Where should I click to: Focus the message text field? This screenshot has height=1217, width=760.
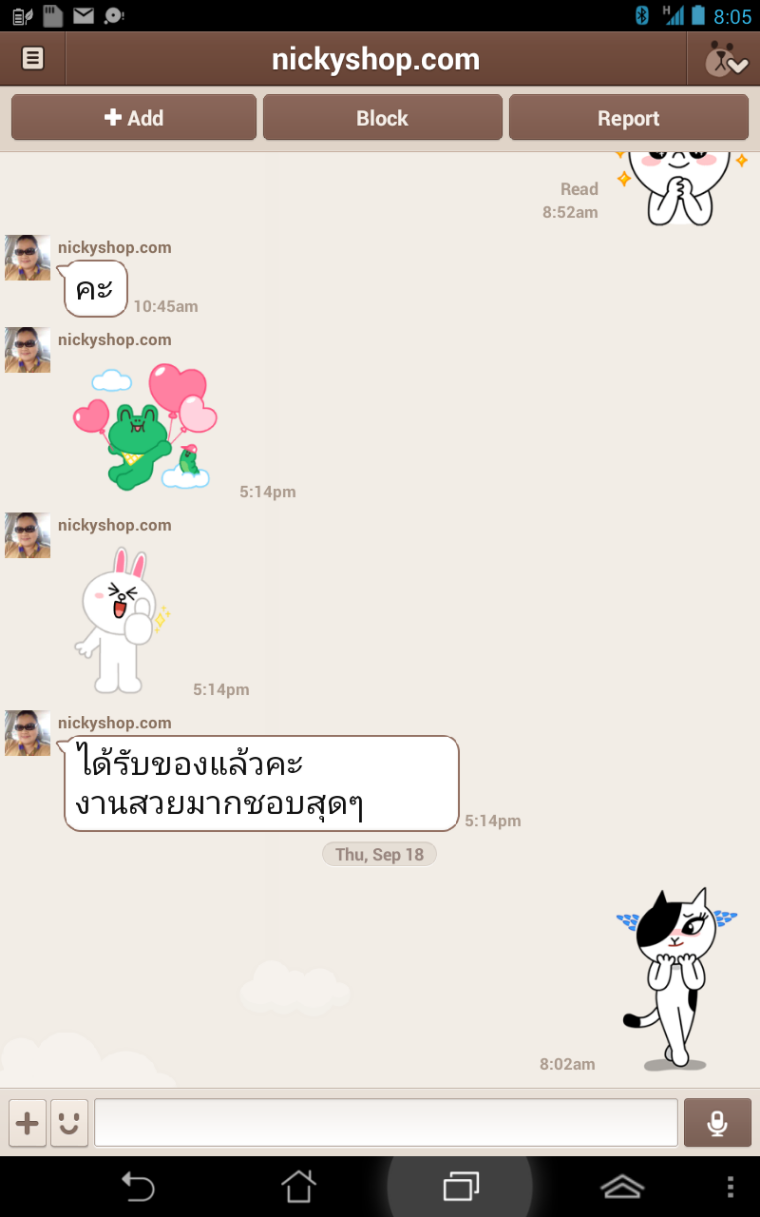pos(385,1122)
